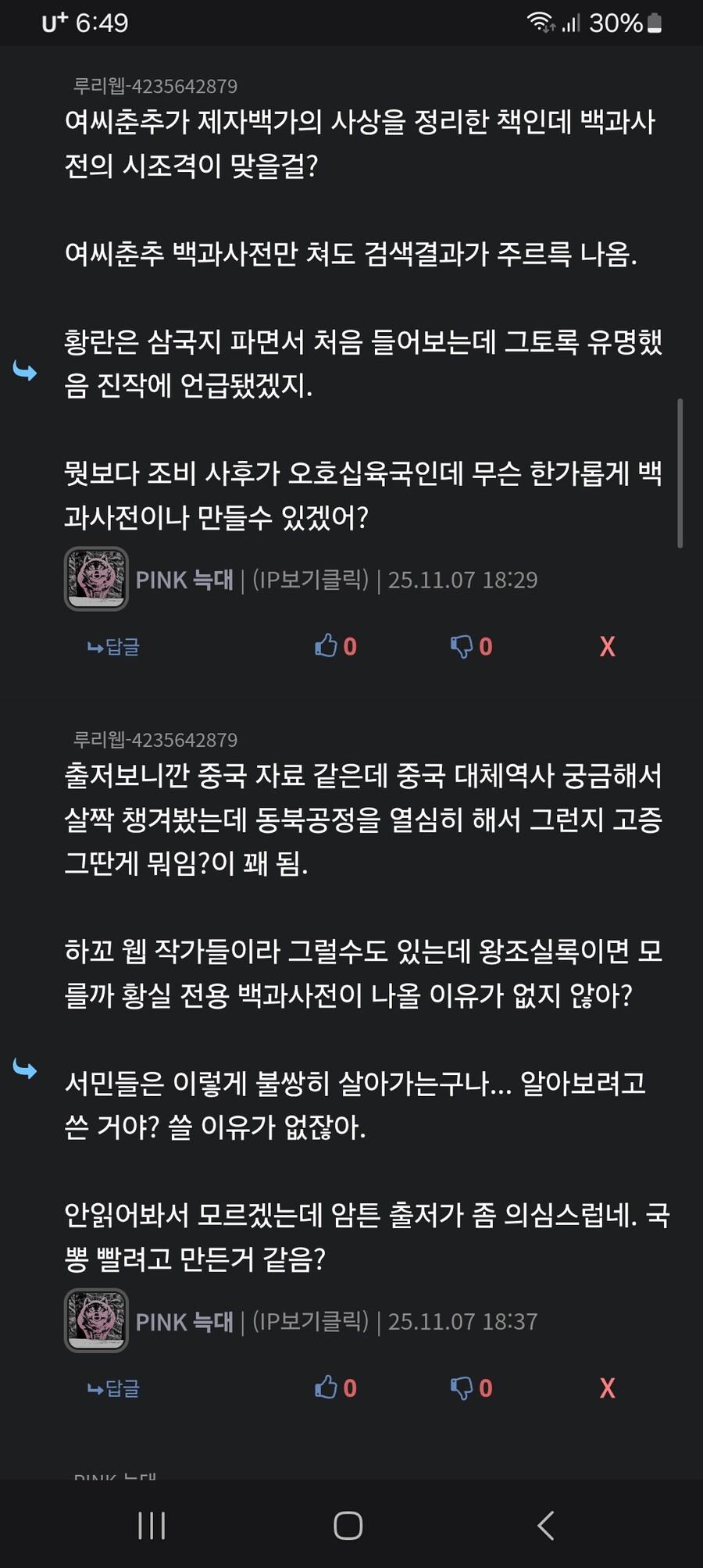Dislike PINK 늑대's second comment
The height and width of the screenshot is (1568, 703).
tap(464, 1388)
